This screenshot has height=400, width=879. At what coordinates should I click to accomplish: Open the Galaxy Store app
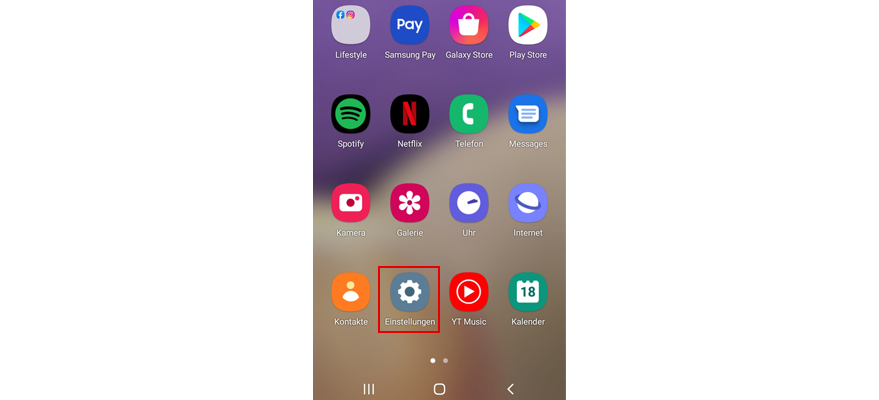pyautogui.click(x=469, y=25)
